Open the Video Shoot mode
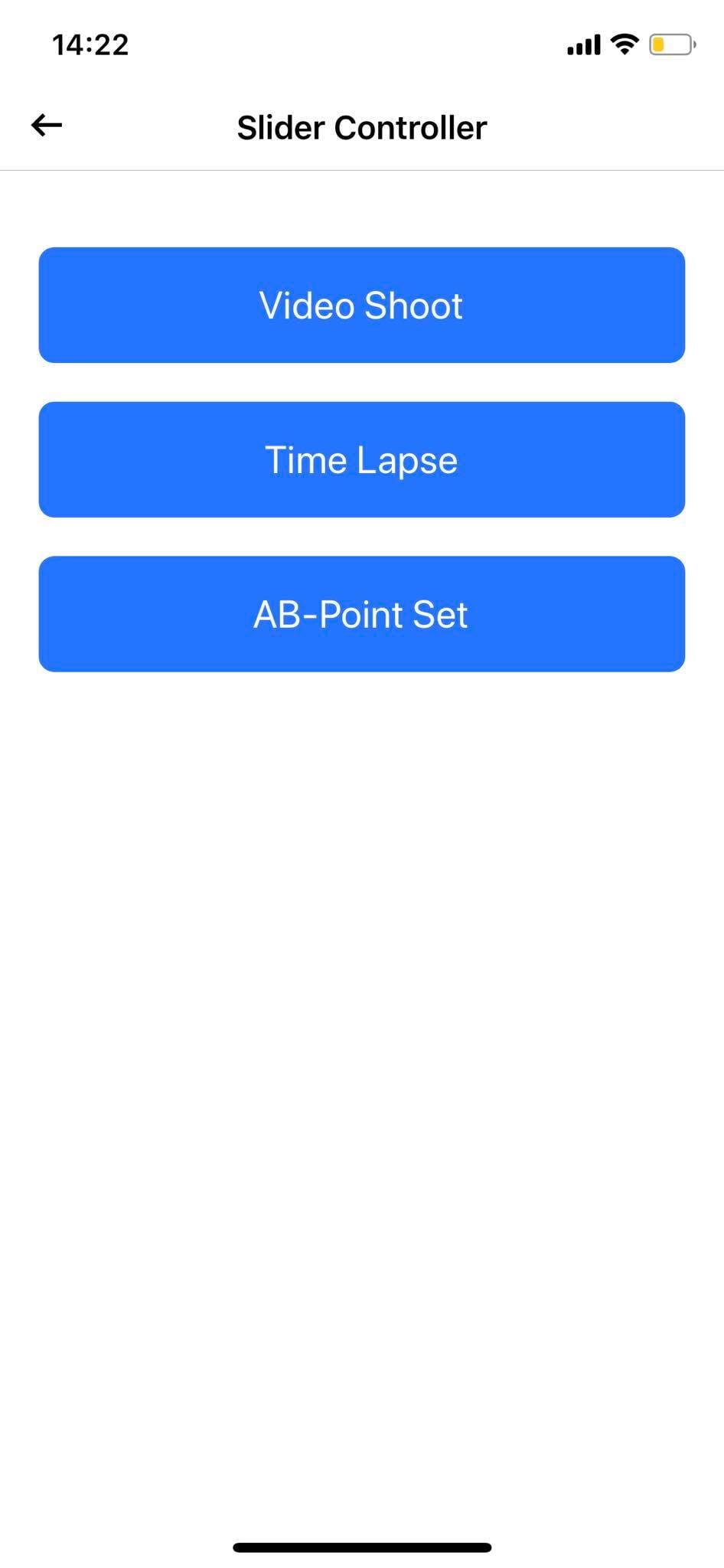Viewport: 724px width, 1568px height. tap(362, 305)
